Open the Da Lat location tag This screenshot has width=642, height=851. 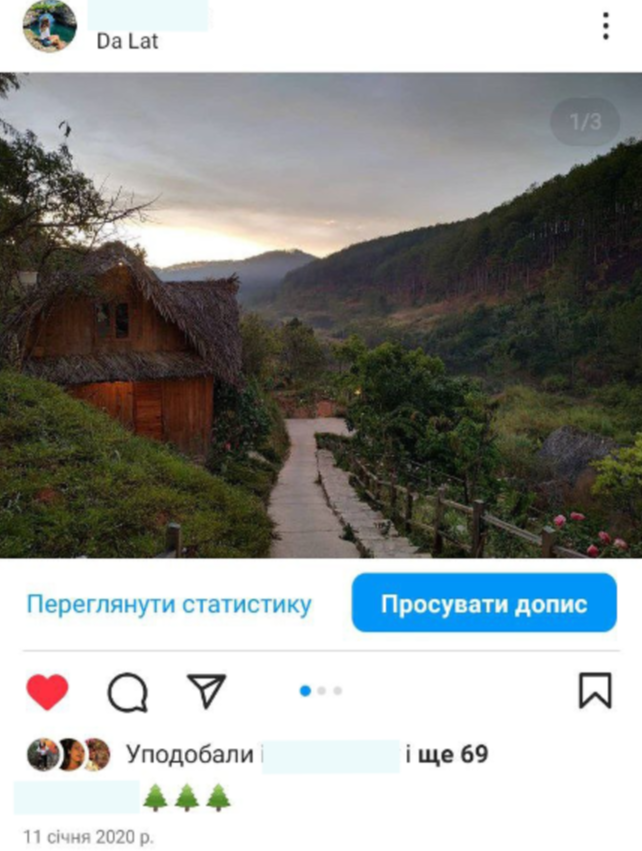(127, 42)
